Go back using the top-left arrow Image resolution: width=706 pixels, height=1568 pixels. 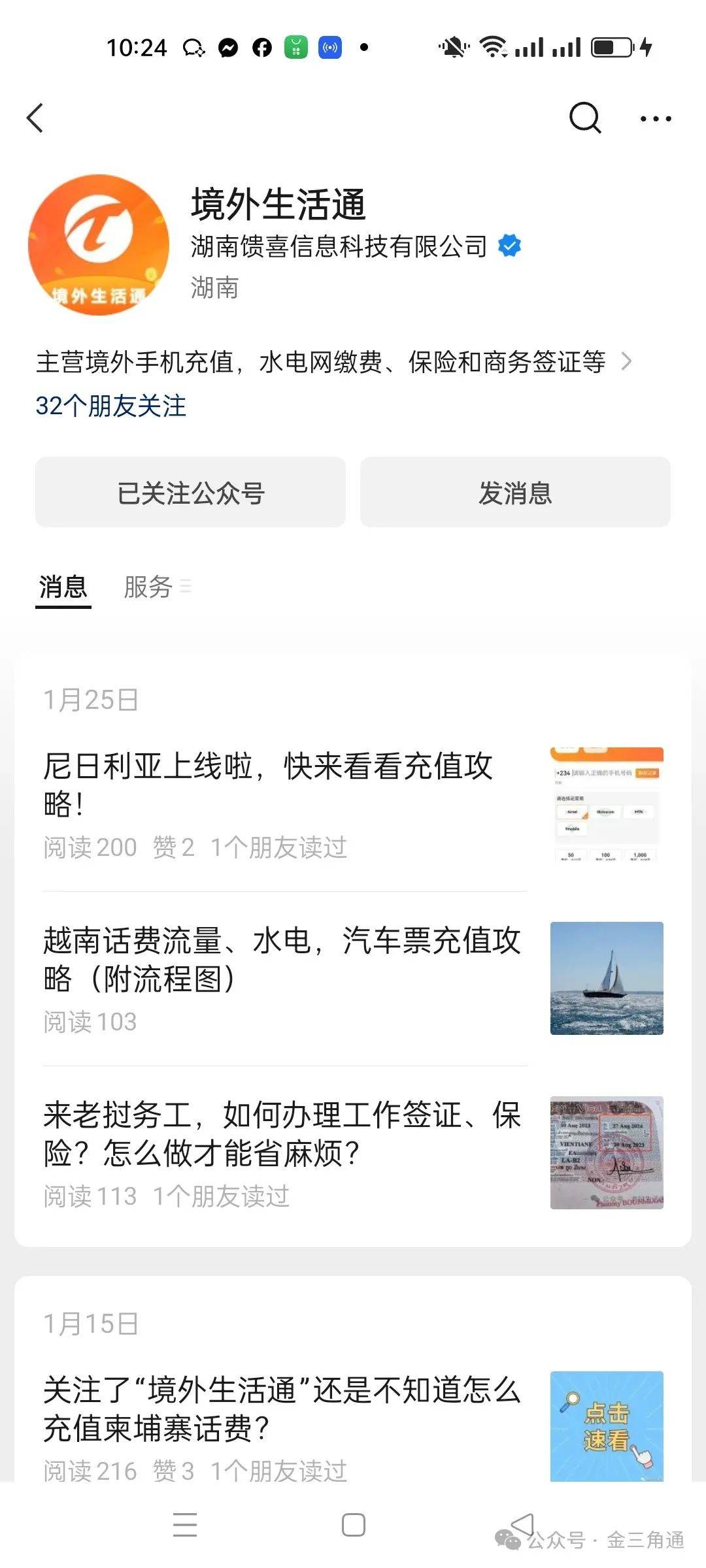pos(36,118)
